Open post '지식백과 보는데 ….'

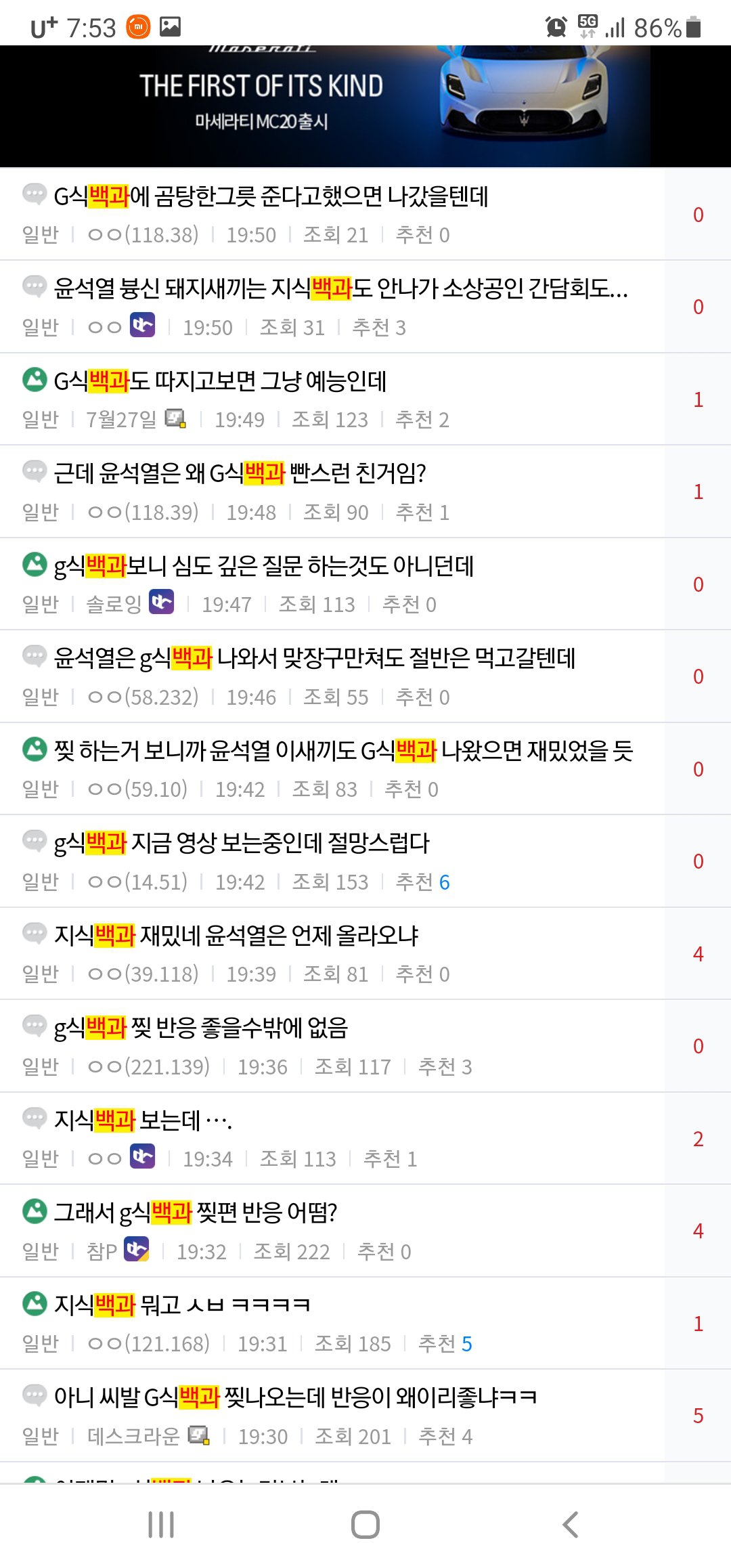coord(143,1120)
